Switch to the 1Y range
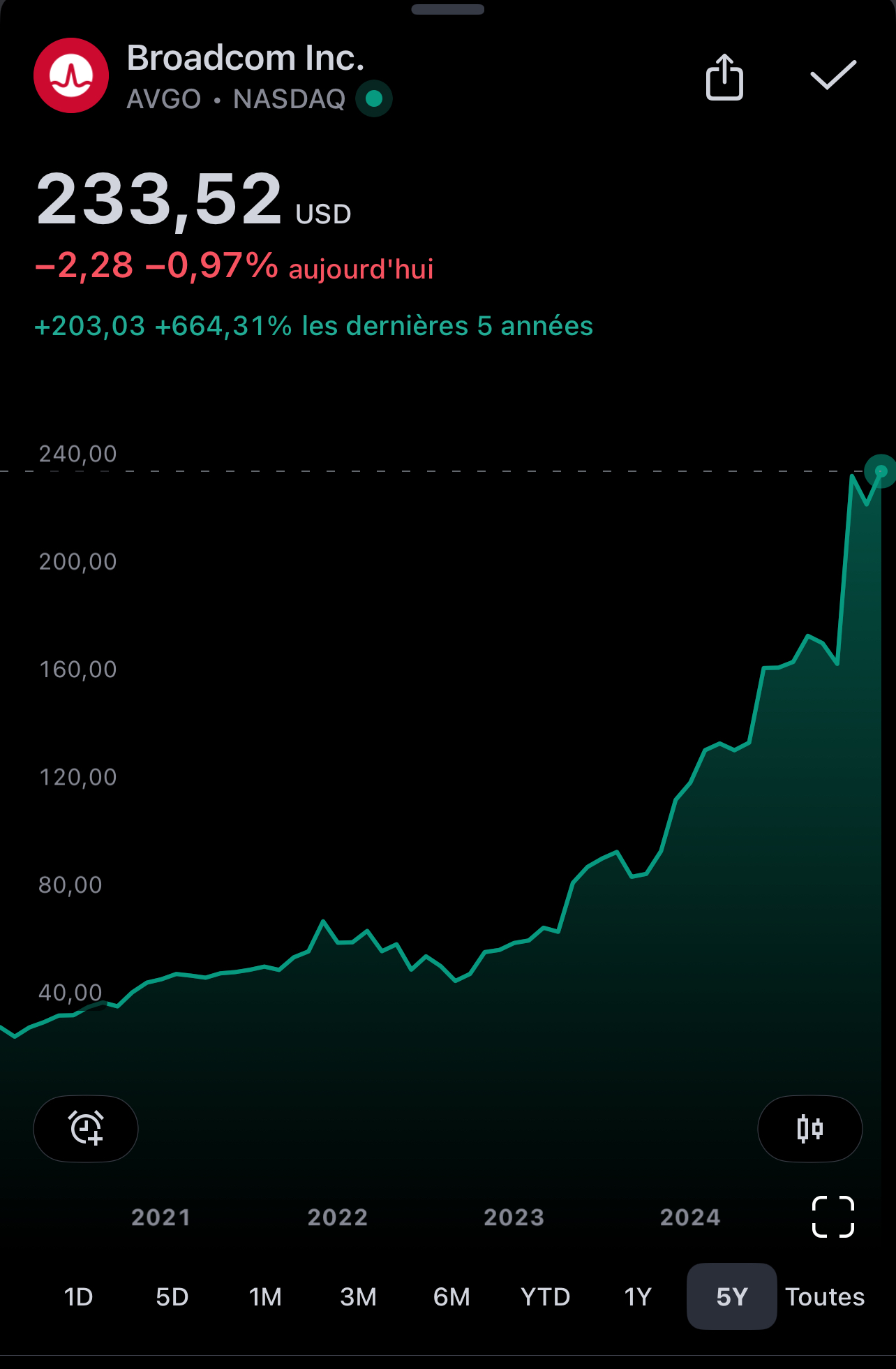 pyautogui.click(x=638, y=1296)
